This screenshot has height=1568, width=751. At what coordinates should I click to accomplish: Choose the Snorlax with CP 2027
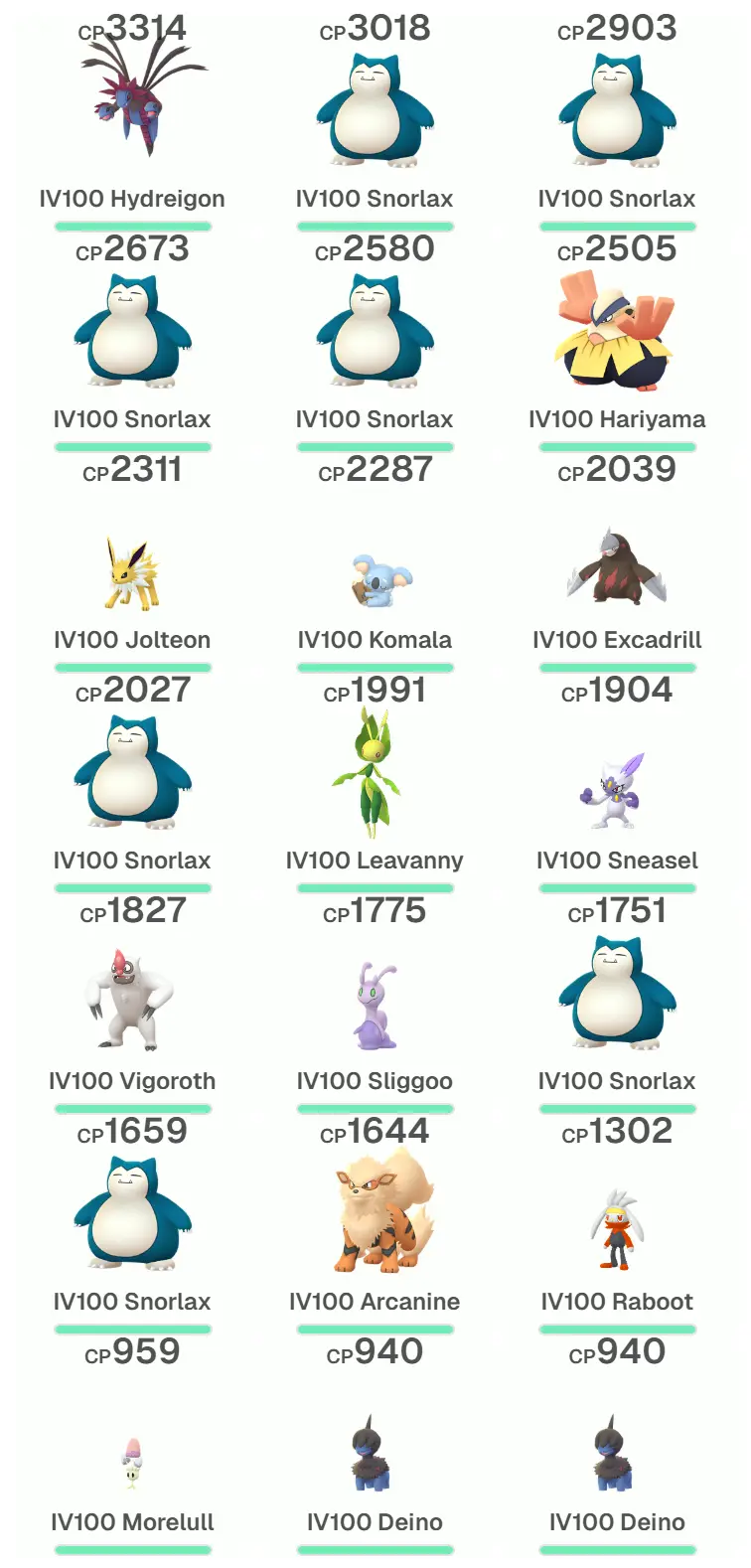click(x=132, y=773)
